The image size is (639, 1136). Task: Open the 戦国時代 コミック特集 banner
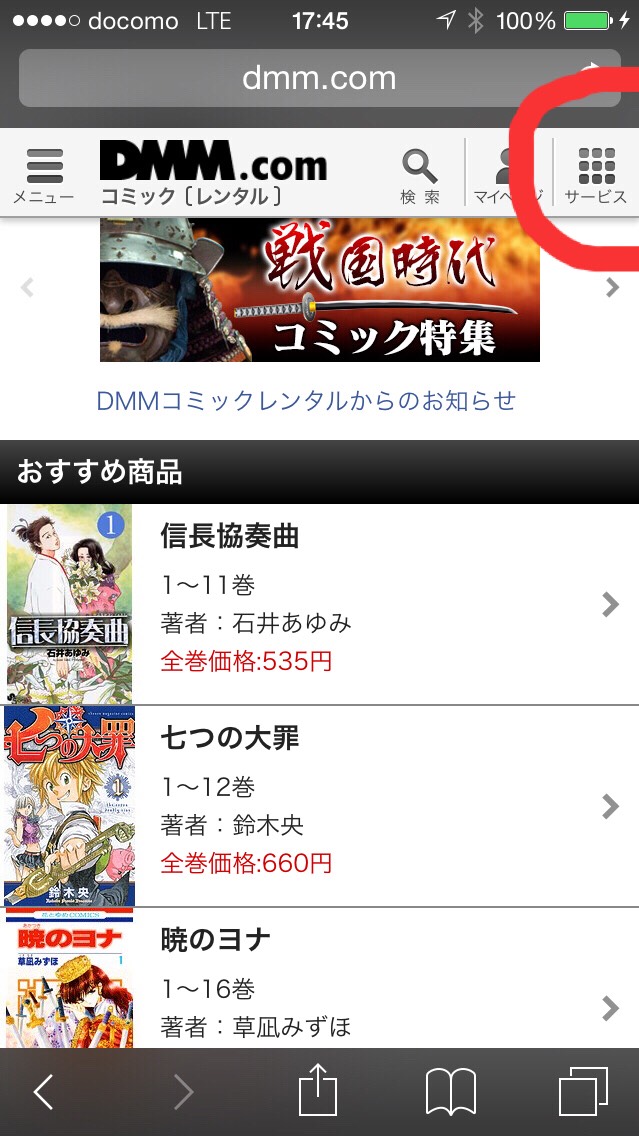click(320, 290)
